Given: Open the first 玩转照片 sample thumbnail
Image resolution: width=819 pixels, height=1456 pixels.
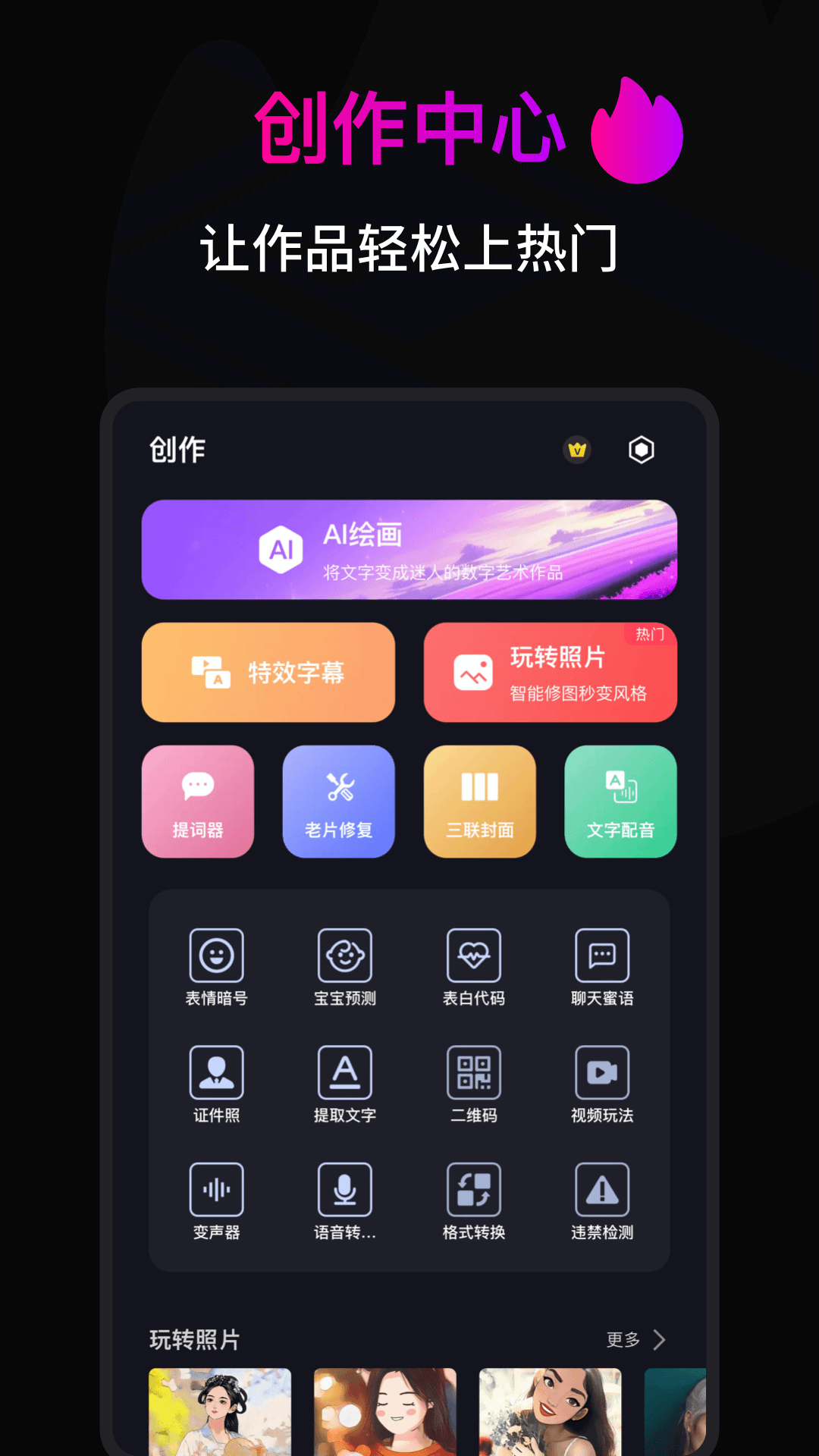Looking at the screenshot, I should [221, 1412].
